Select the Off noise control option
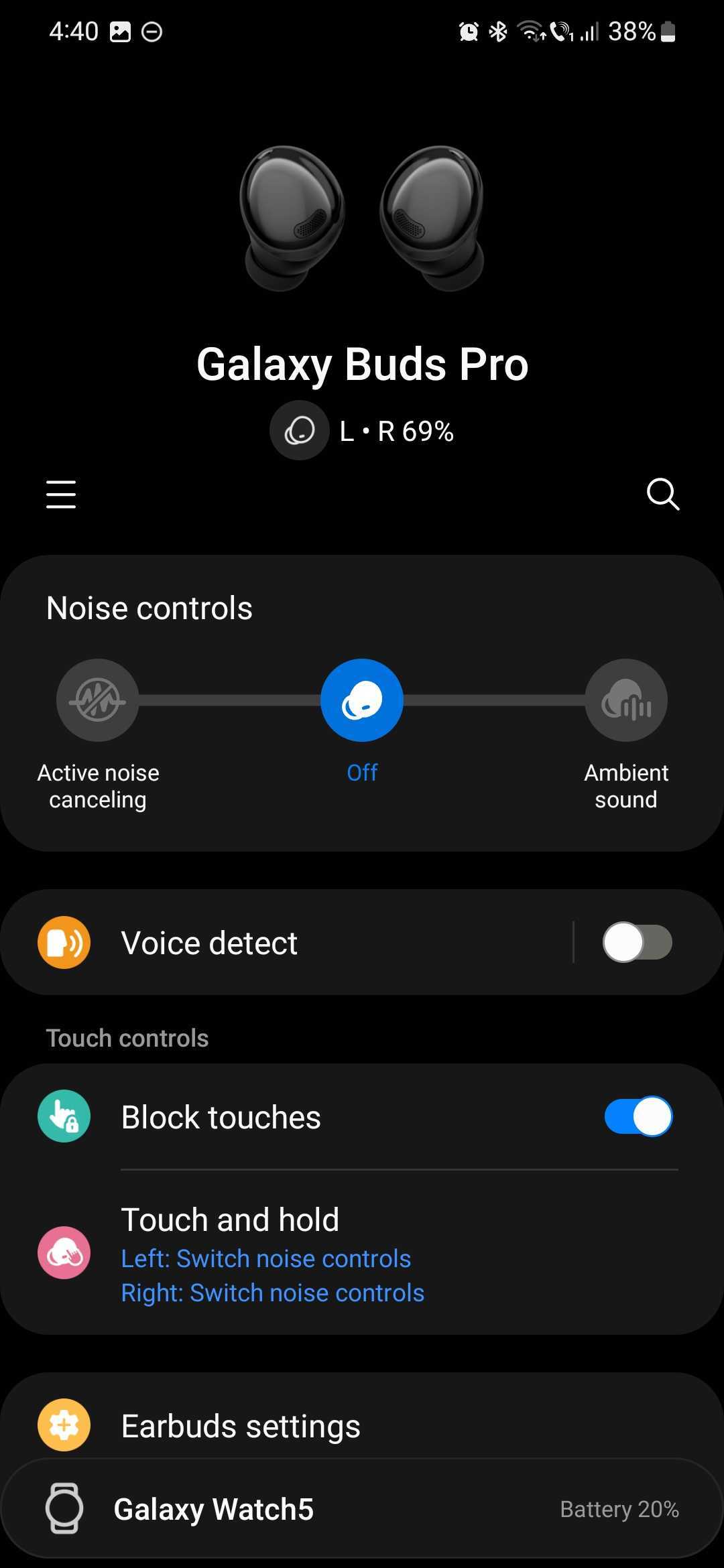The width and height of the screenshot is (724, 1568). 362,700
